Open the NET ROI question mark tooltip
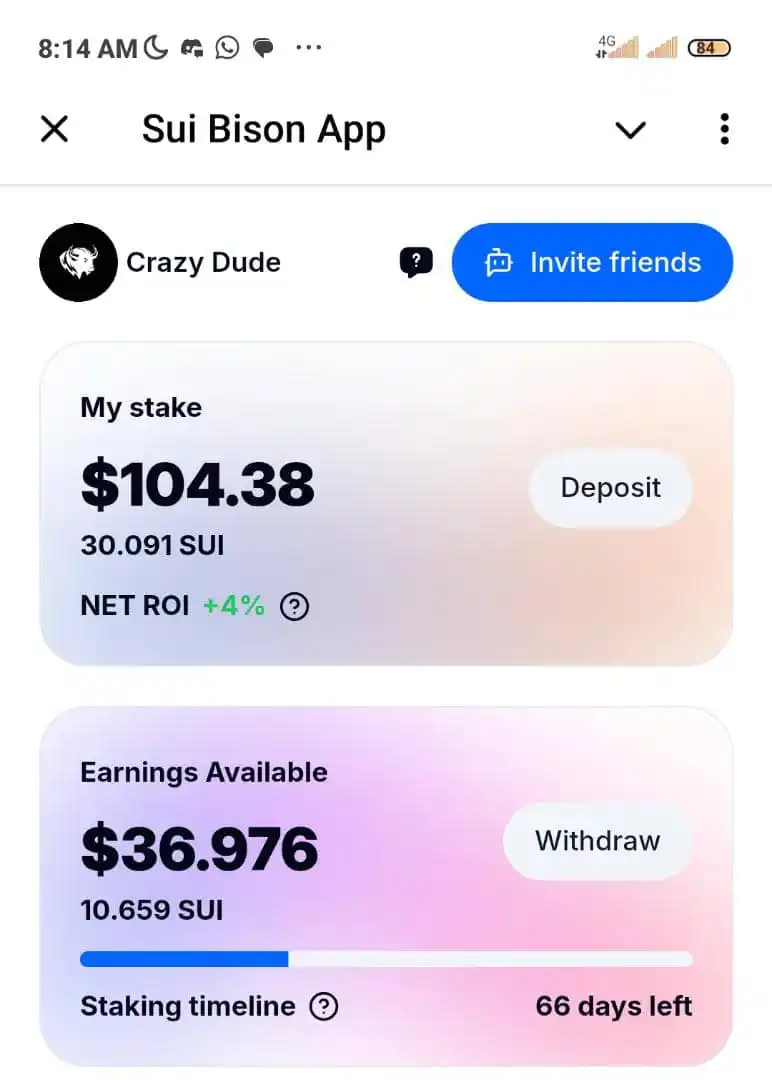This screenshot has height=1080, width=772. [294, 606]
